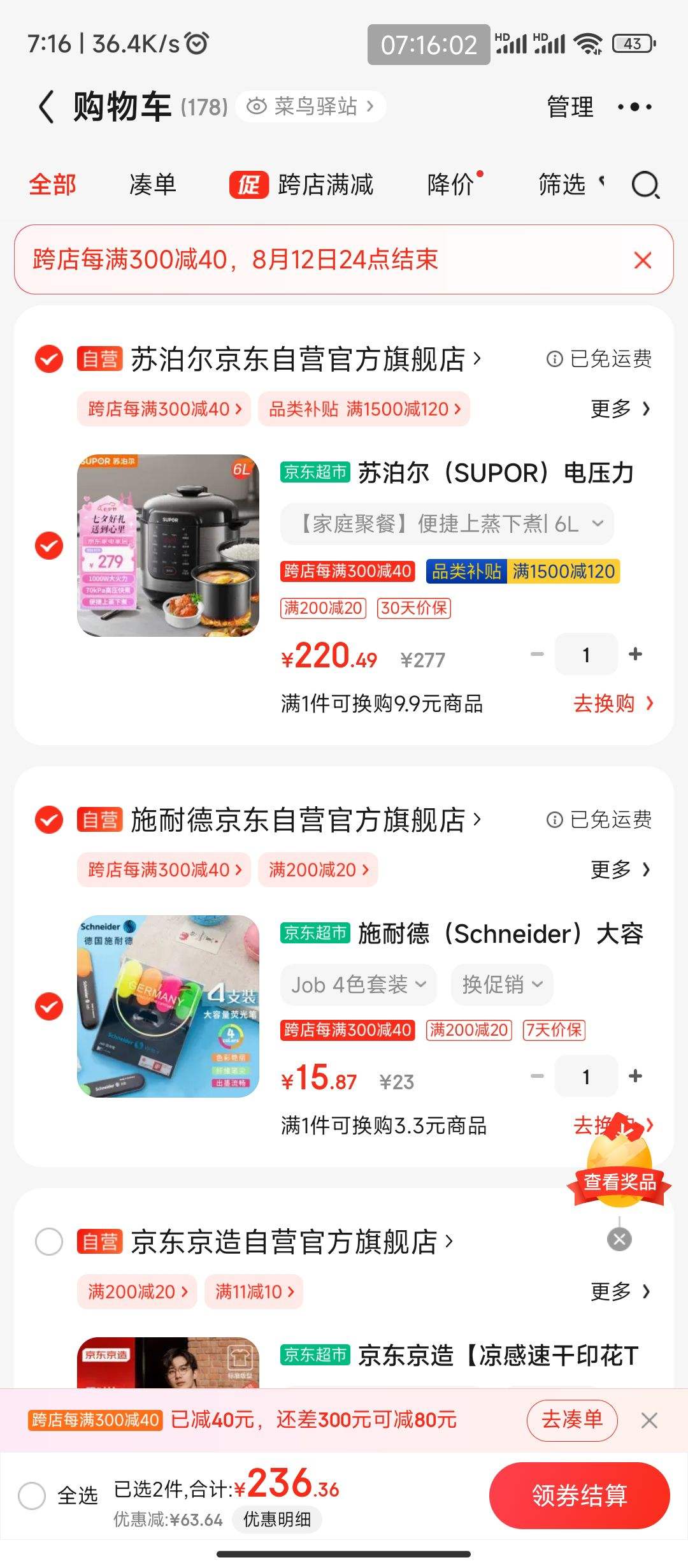Open the 跨店满减 tab
The image size is (688, 1568).
pyautogui.click(x=325, y=185)
